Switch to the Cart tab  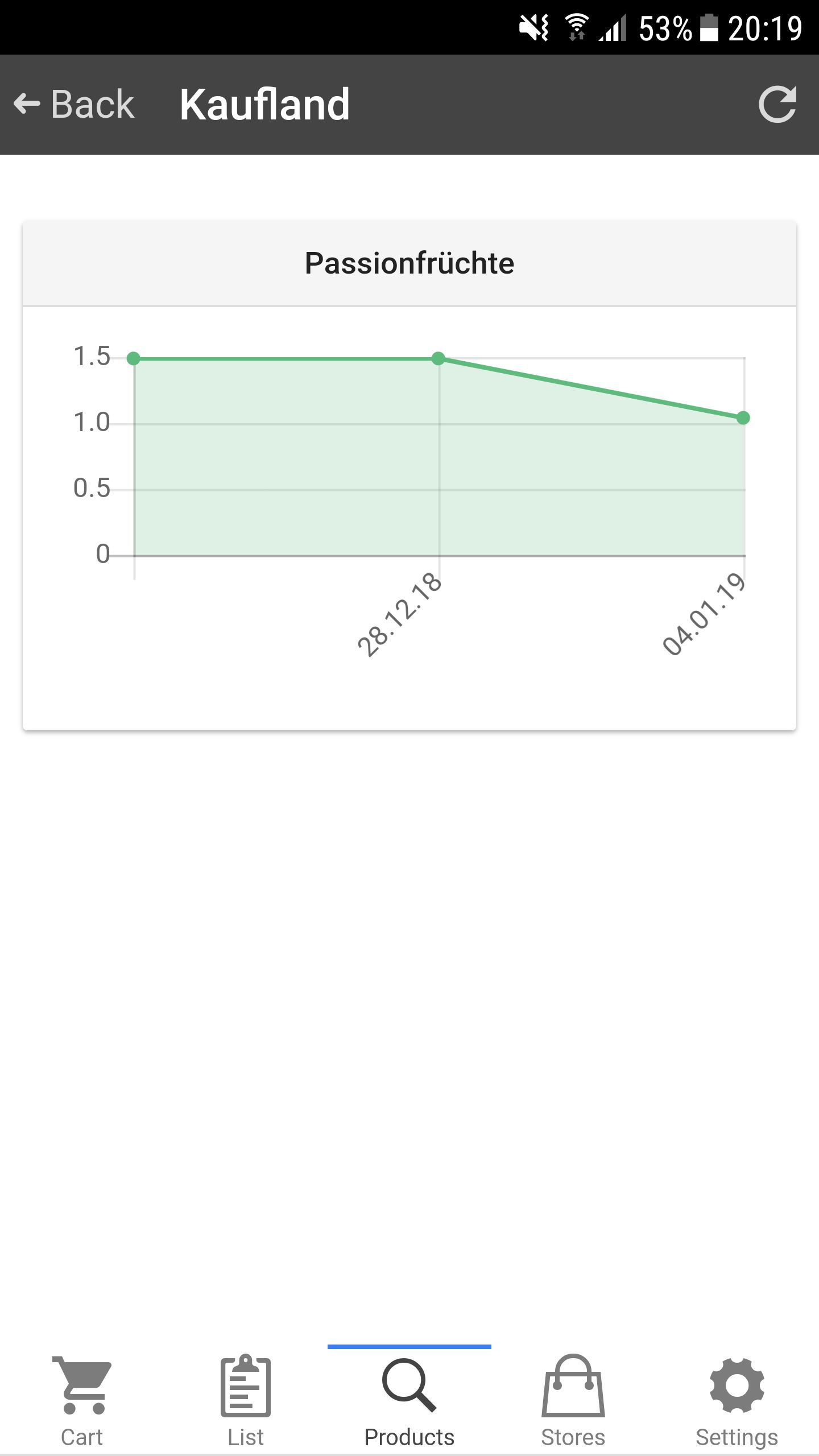pyautogui.click(x=82, y=1400)
